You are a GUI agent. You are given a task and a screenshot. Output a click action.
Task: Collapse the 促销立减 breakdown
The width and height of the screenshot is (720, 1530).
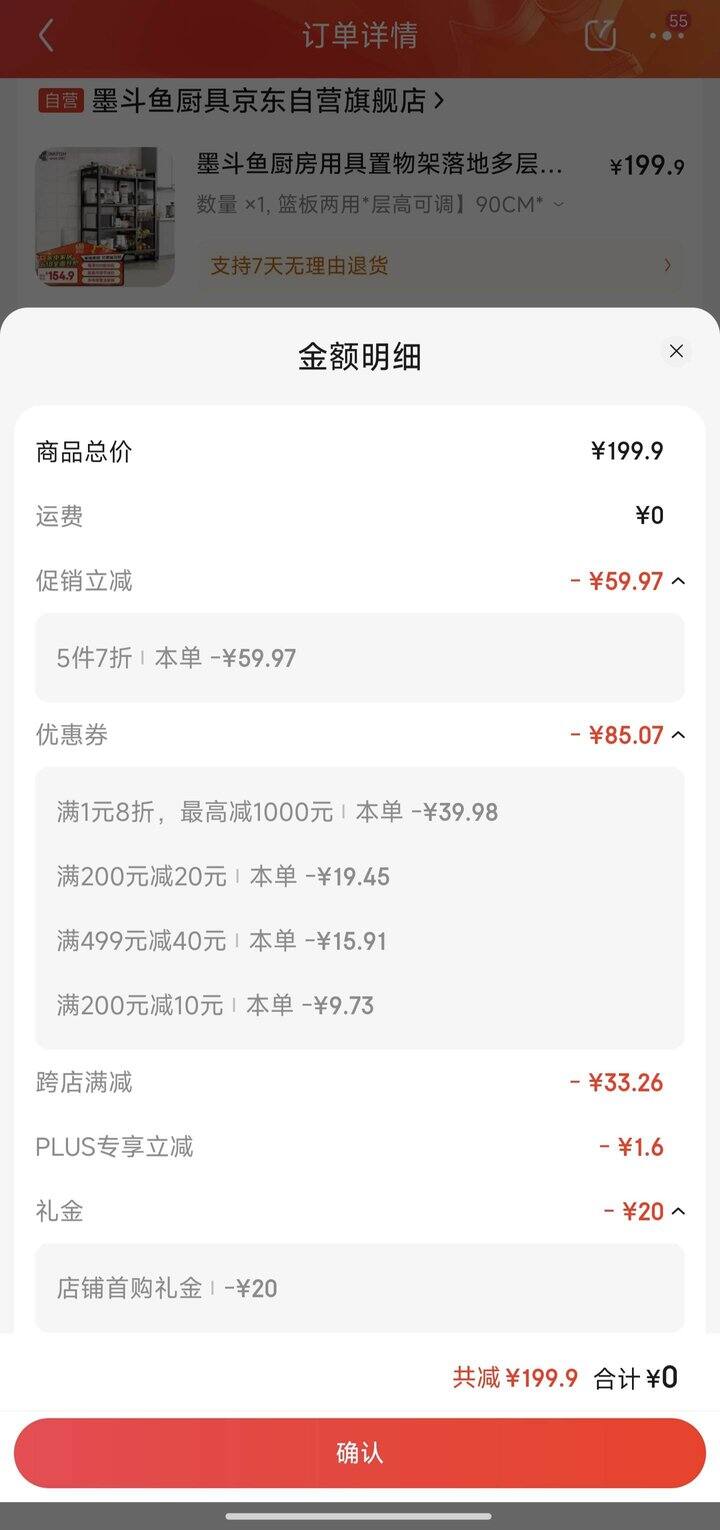(x=678, y=581)
